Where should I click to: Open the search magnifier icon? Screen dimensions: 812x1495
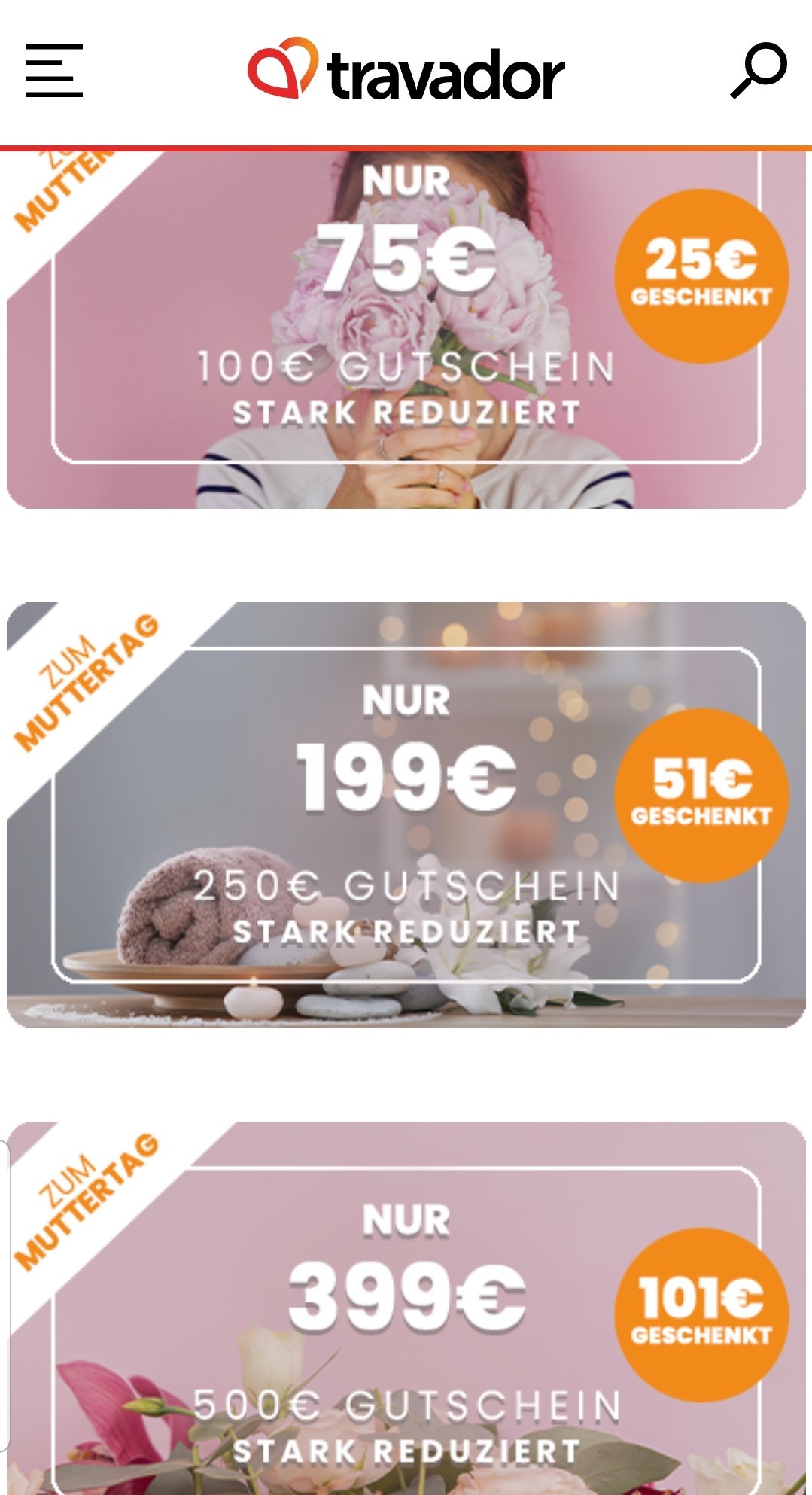click(x=759, y=71)
